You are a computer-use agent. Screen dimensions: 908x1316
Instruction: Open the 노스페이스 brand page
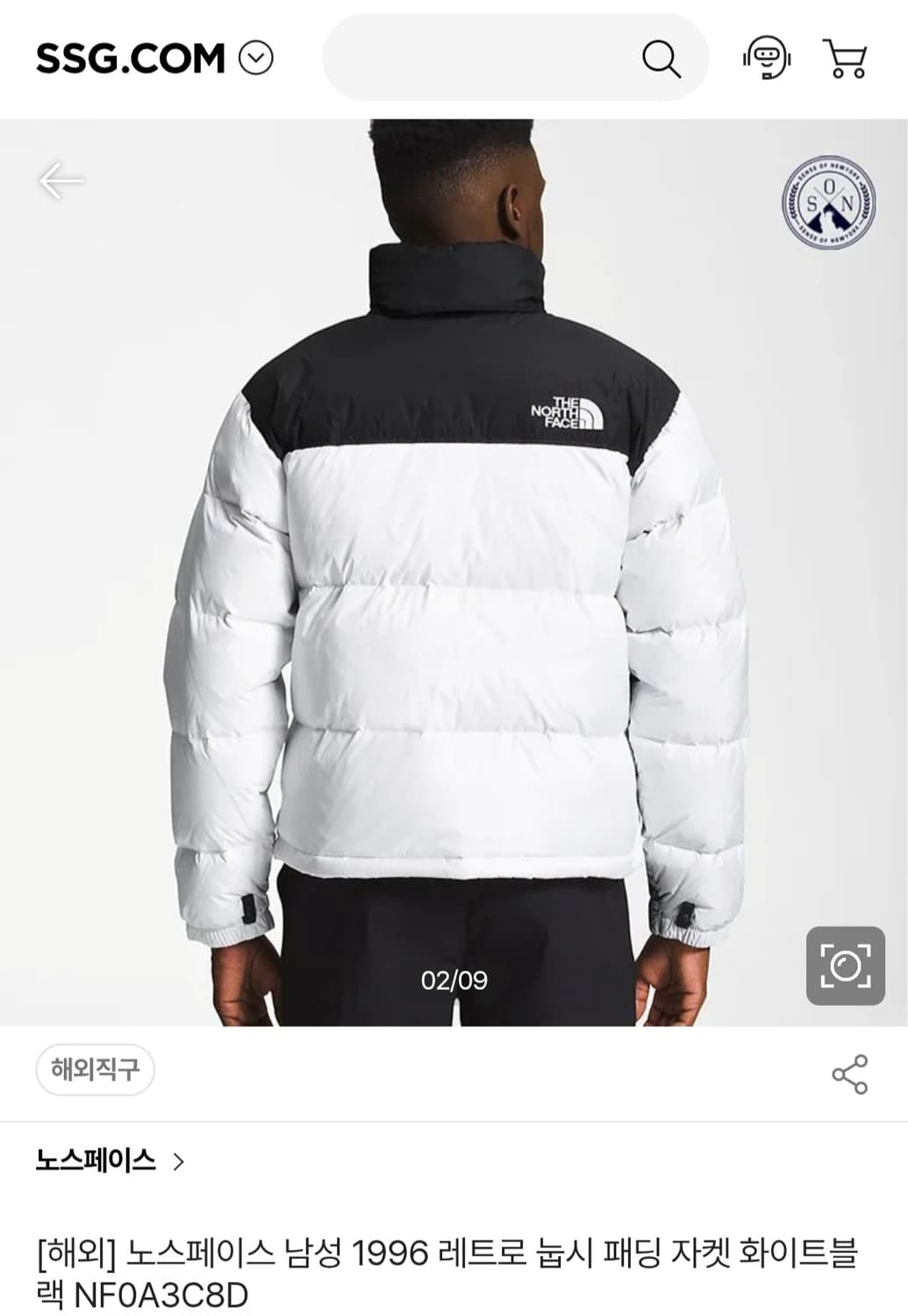point(97,1158)
